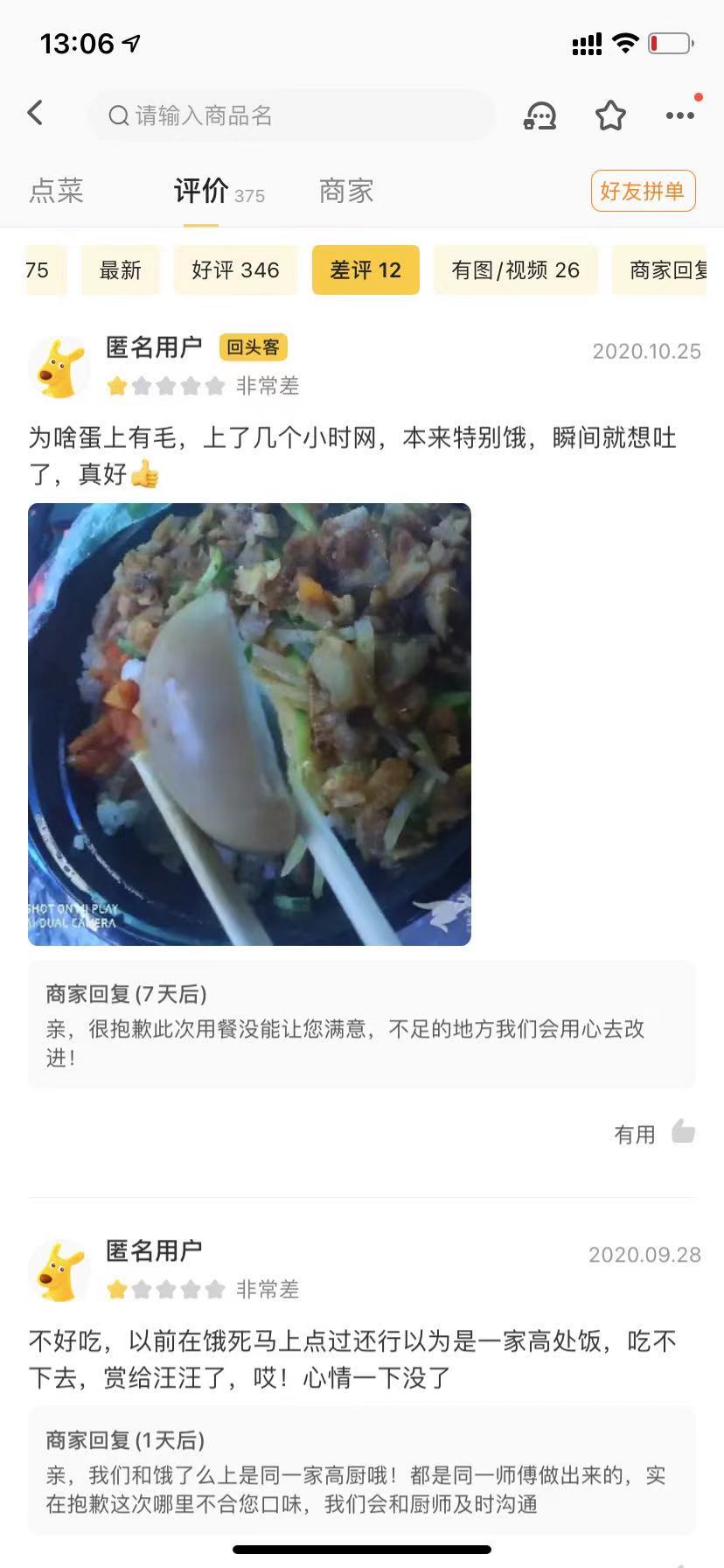This screenshot has width=724, height=1568.
Task: Open the 好友拼单 group order button
Action: point(643,191)
